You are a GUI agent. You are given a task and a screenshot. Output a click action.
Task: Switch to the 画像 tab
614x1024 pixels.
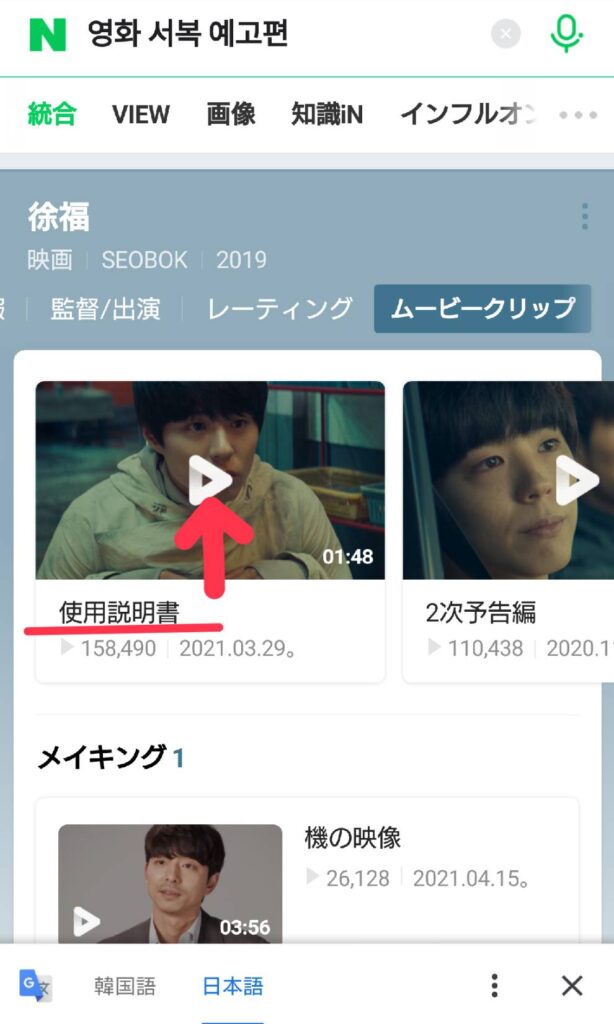click(x=231, y=114)
